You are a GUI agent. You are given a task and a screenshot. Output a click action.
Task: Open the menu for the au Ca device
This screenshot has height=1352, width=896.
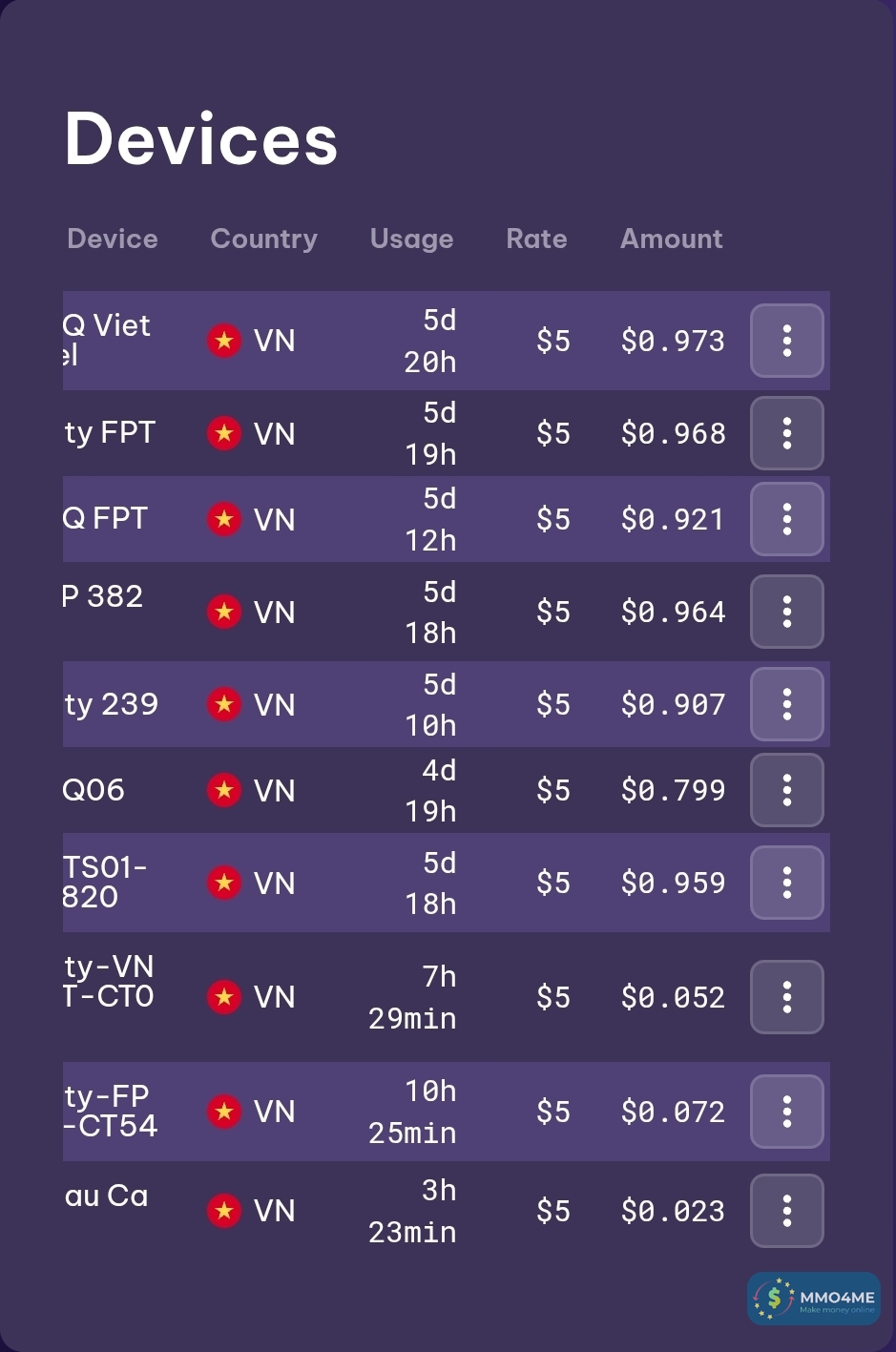pos(786,1211)
